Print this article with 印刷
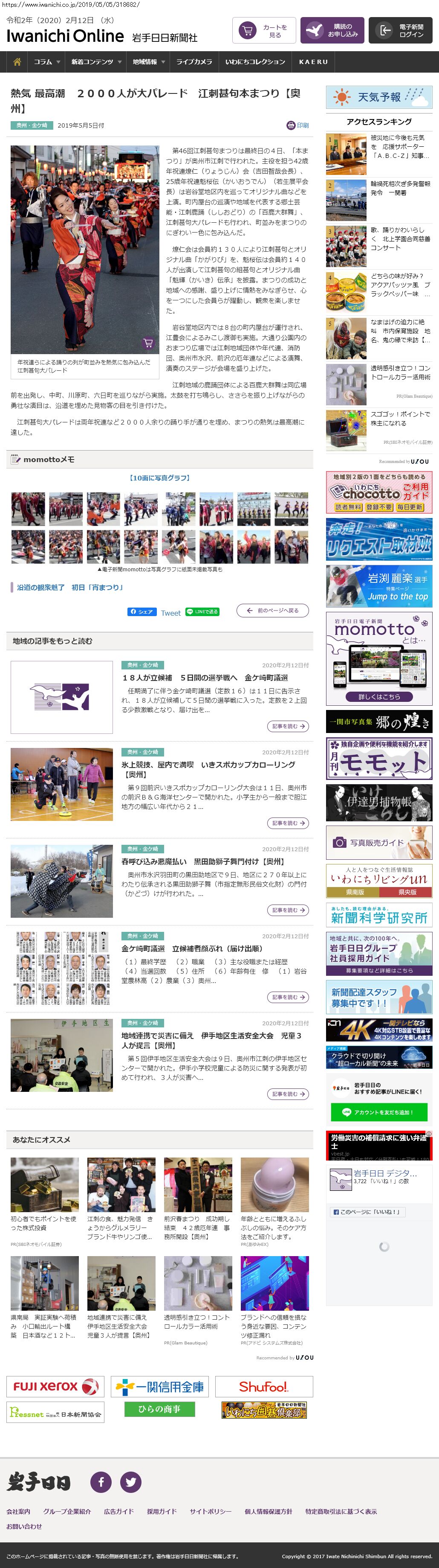Screen dimensions: 439x1568 pos(298,125)
